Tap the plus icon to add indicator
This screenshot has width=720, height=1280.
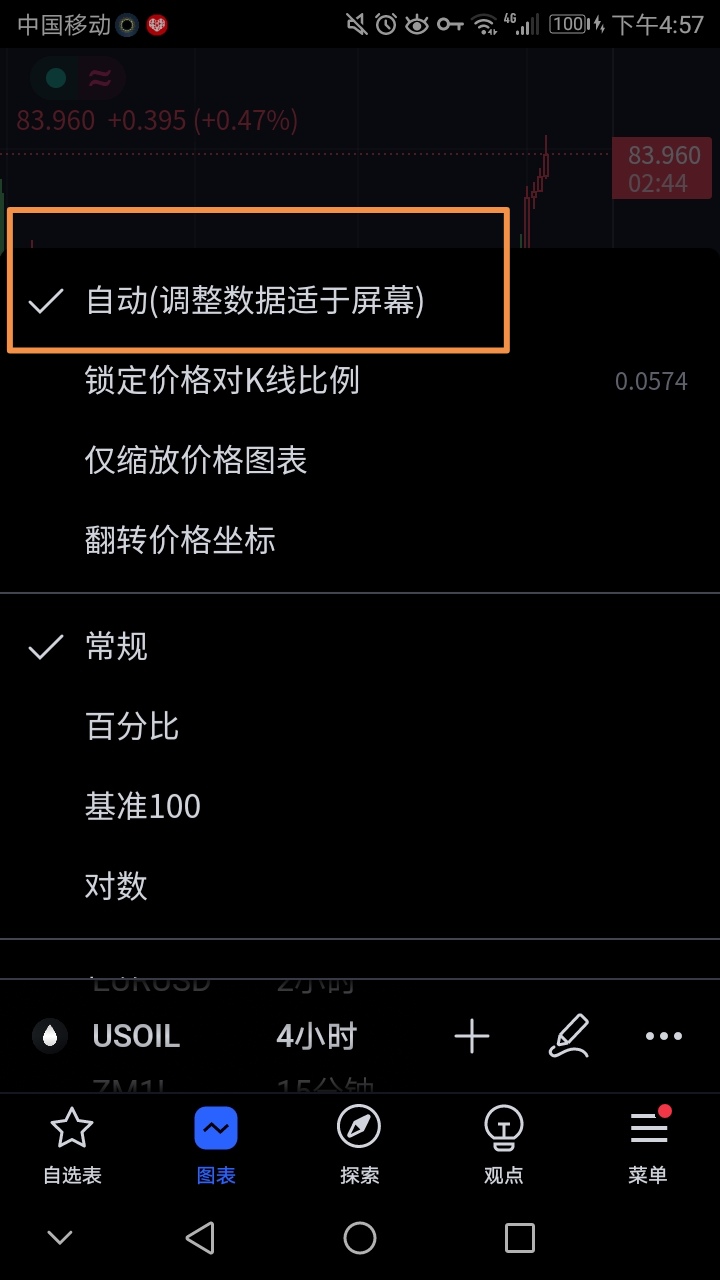click(472, 1036)
